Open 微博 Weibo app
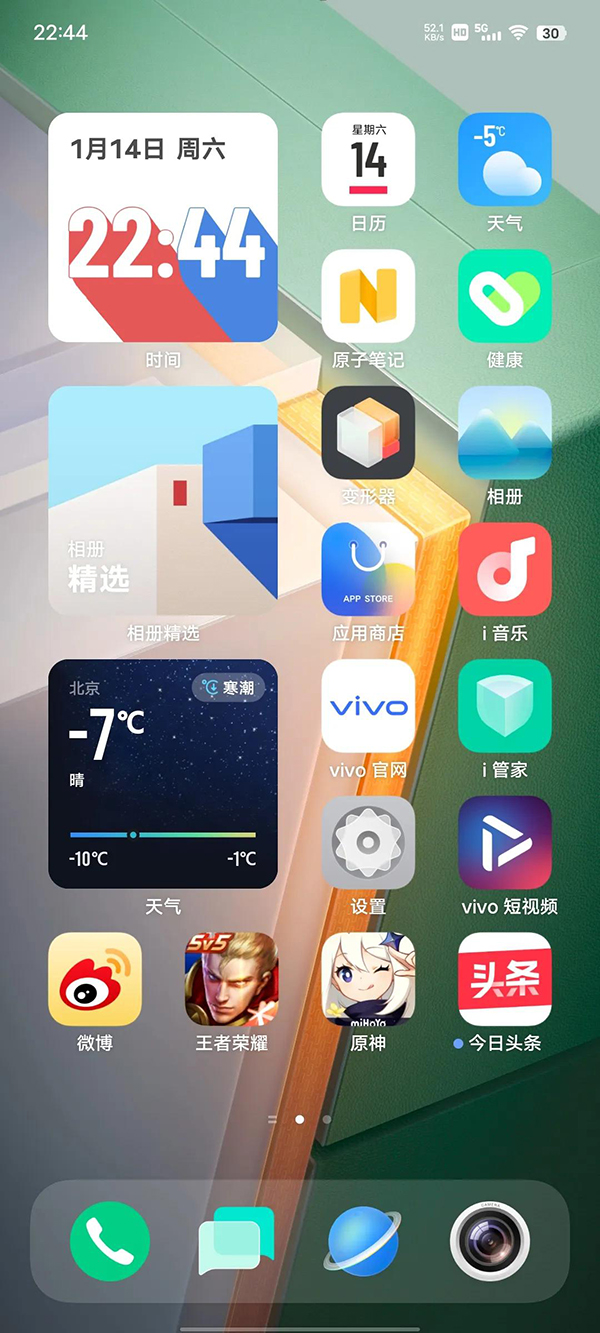The height and width of the screenshot is (1333, 600). (x=95, y=979)
